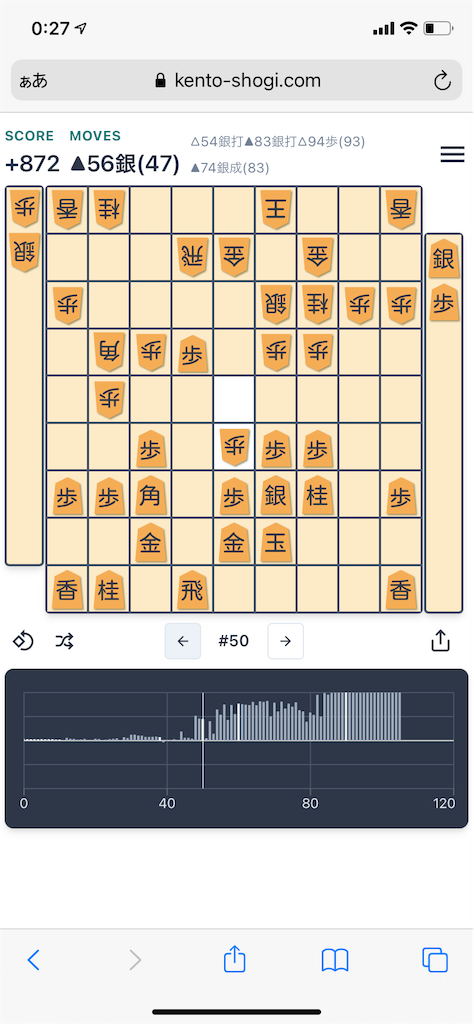The width and height of the screenshot is (474, 1024).
Task: Select the king piece 玉
Action: coord(275,542)
